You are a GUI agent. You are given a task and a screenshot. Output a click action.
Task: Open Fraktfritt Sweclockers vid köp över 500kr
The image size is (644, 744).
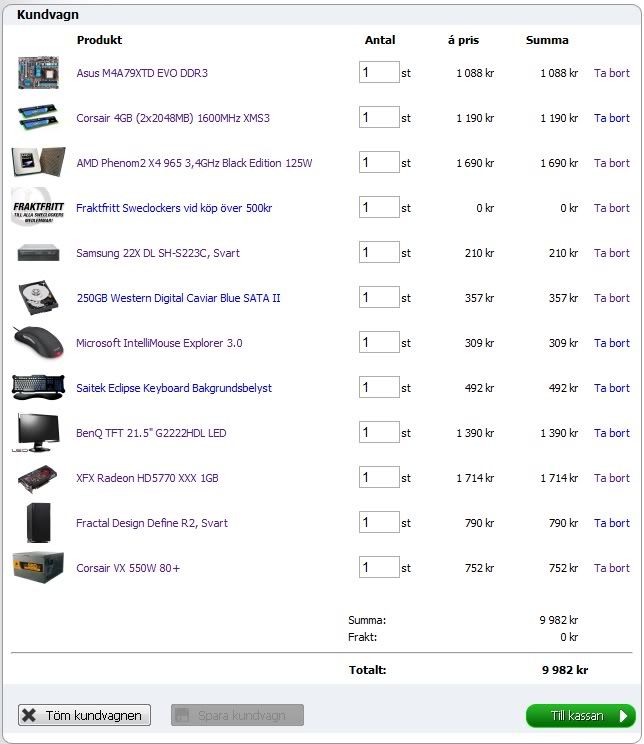174,208
